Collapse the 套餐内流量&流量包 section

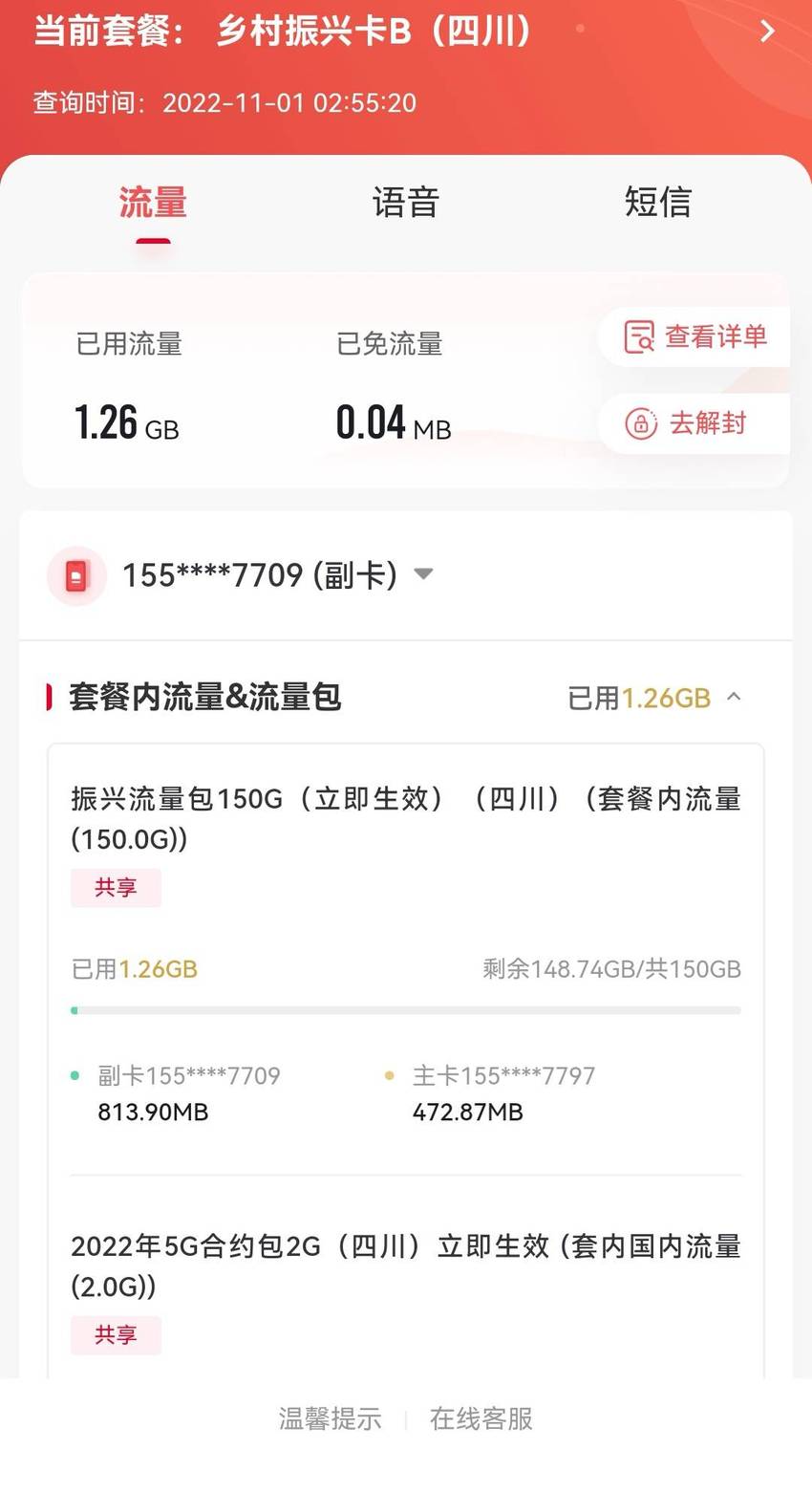click(734, 697)
